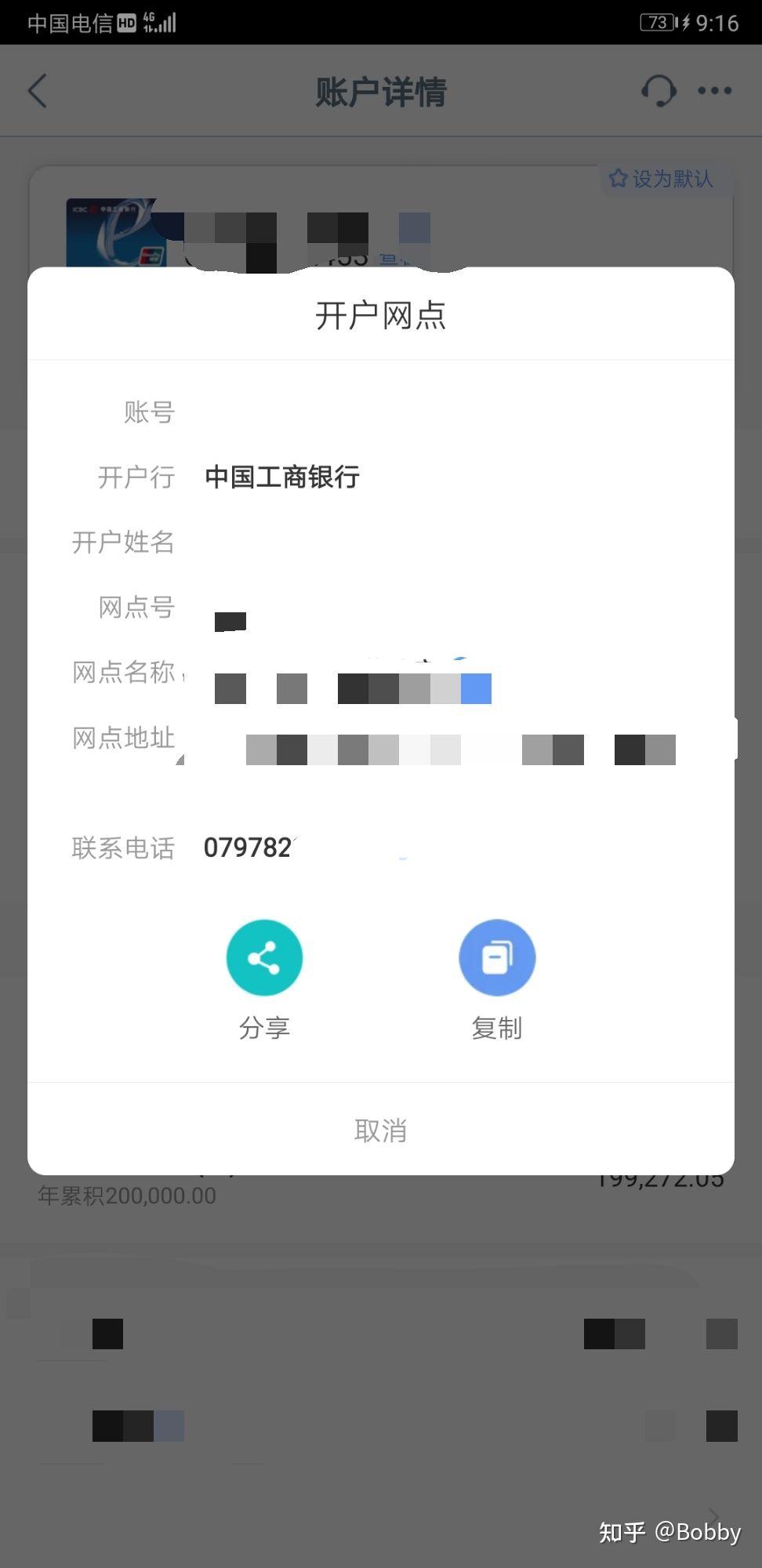Dismiss the dialog with 取消

coord(381,1130)
